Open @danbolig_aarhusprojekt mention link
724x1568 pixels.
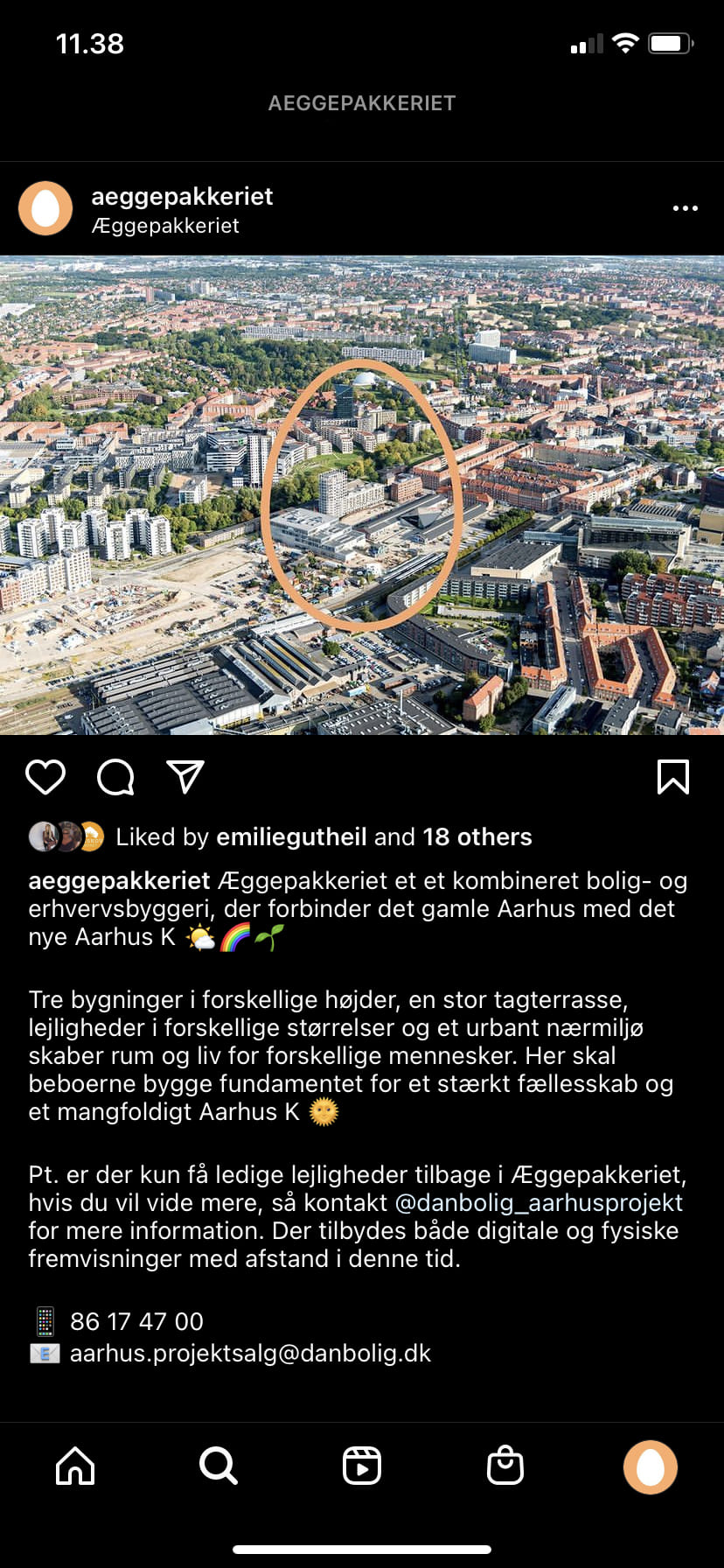coord(539,1203)
